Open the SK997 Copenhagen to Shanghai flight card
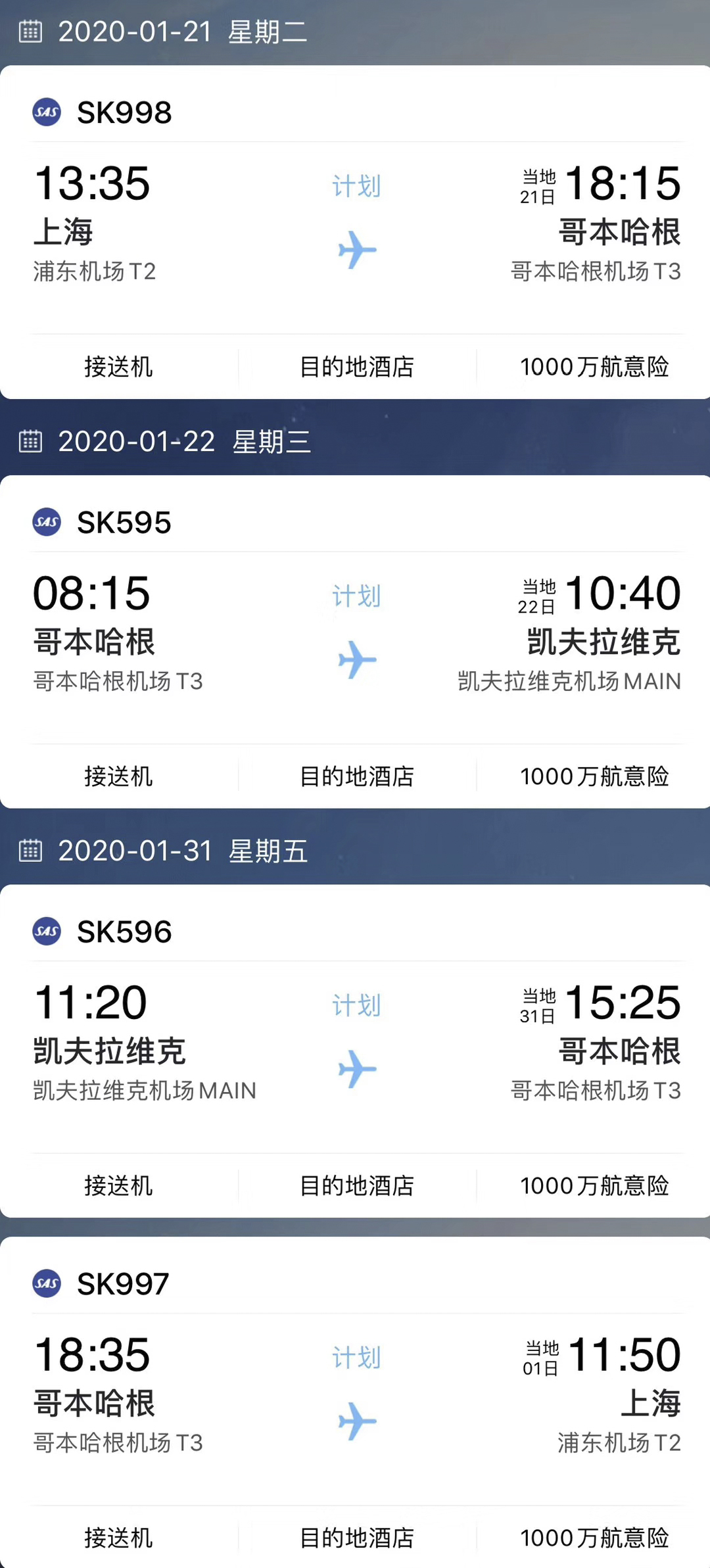The image size is (710, 1568). click(x=355, y=1395)
